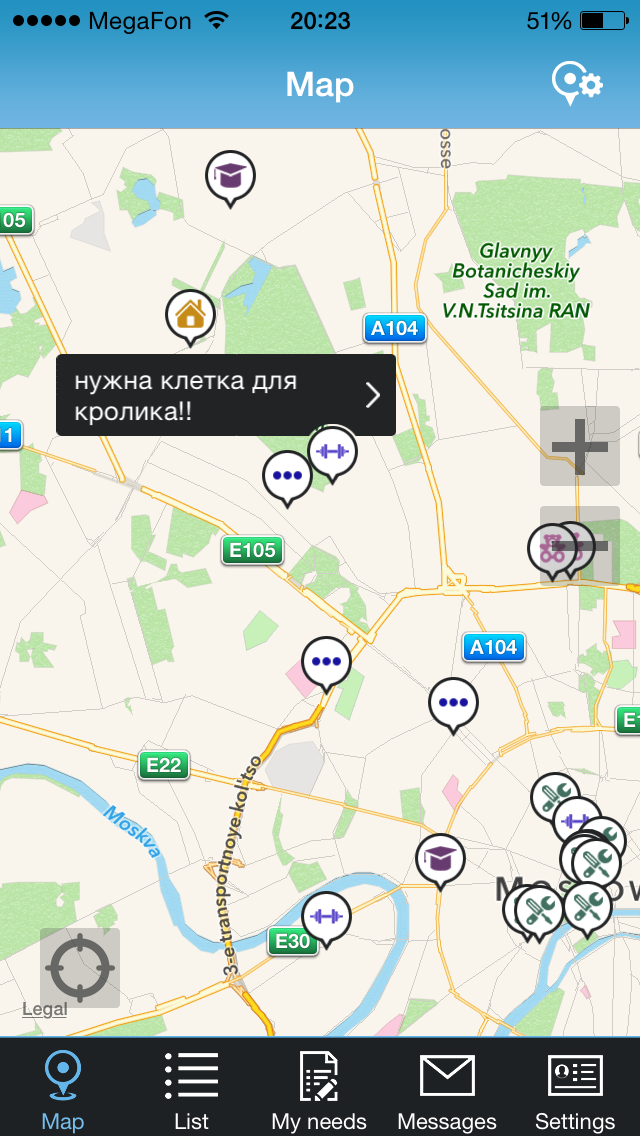The width and height of the screenshot is (640, 1136).
Task: Center map on my current location
Action: coord(80,968)
